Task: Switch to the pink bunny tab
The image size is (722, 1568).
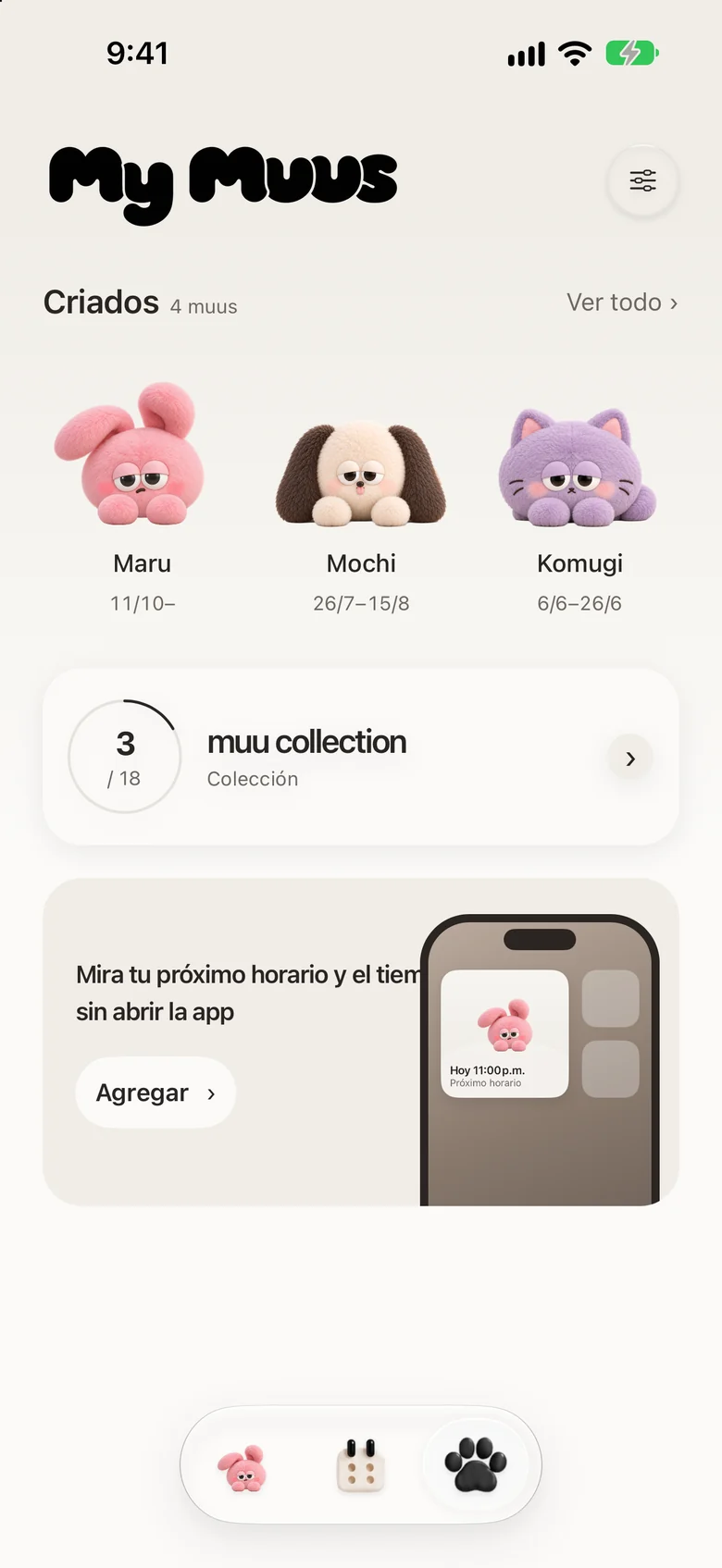Action: coord(243,1466)
